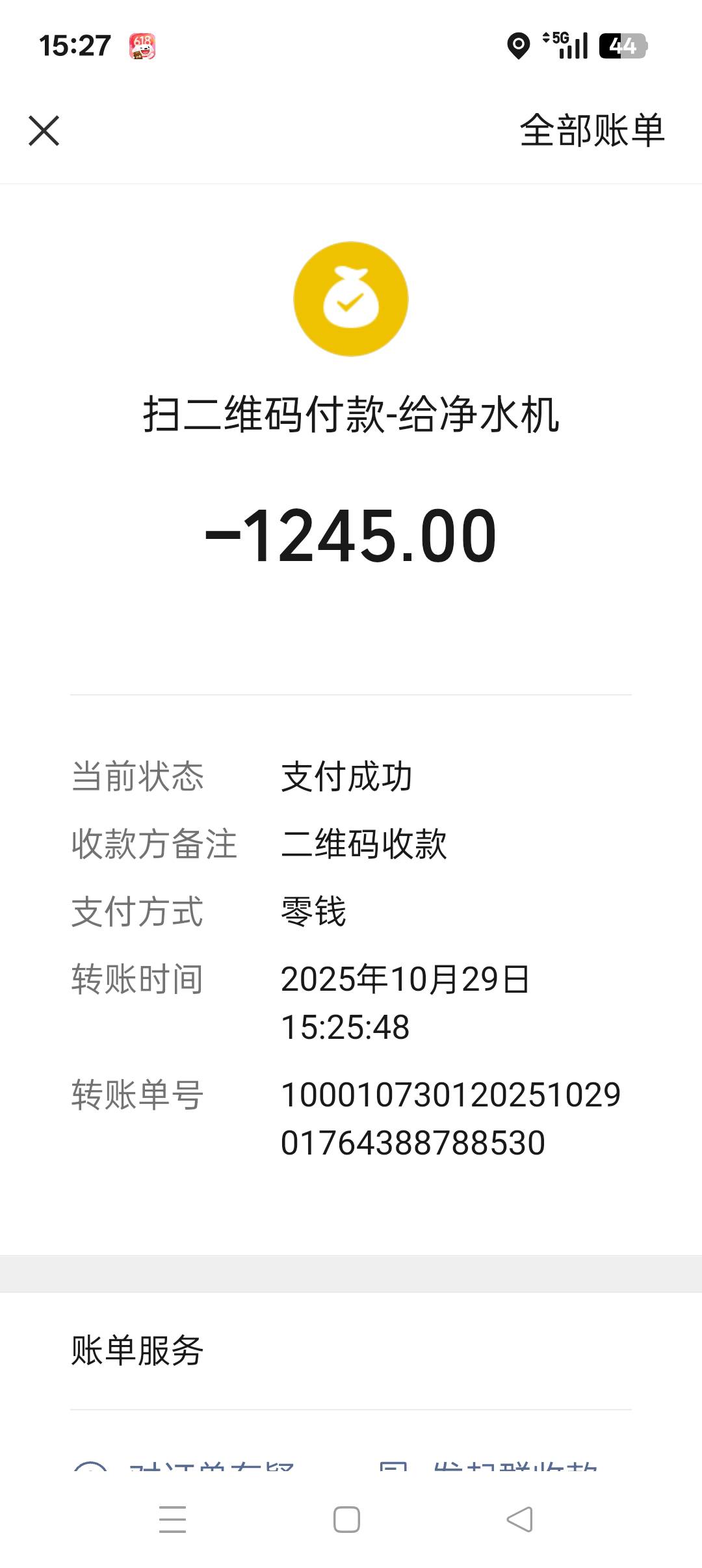Tap the system back button
This screenshot has height=1568, width=702.
click(x=519, y=1519)
